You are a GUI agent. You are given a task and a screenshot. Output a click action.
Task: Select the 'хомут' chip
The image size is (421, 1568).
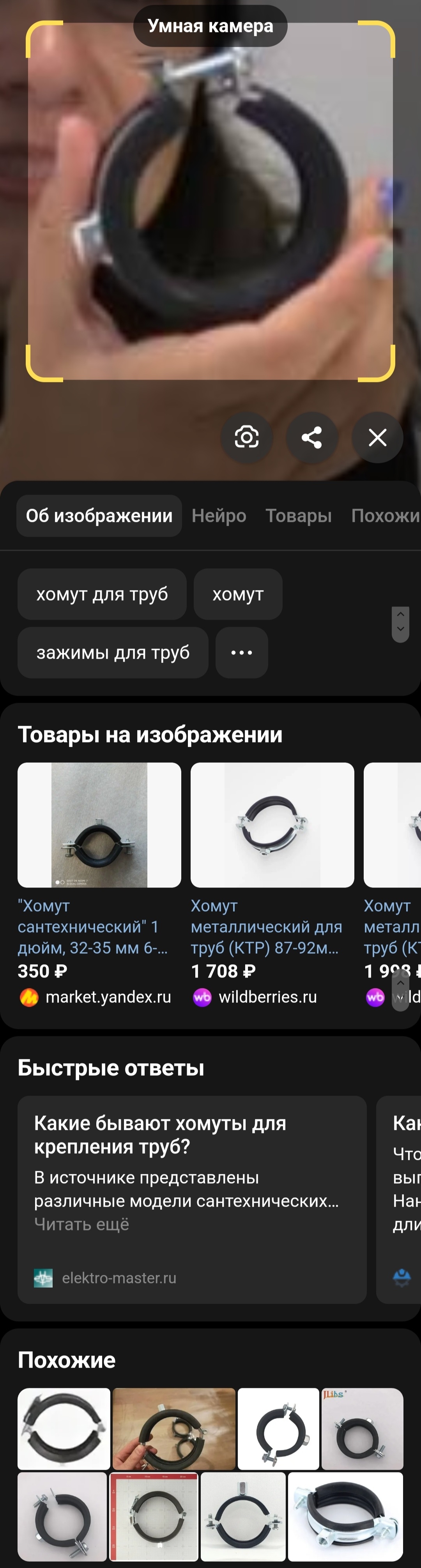click(238, 594)
